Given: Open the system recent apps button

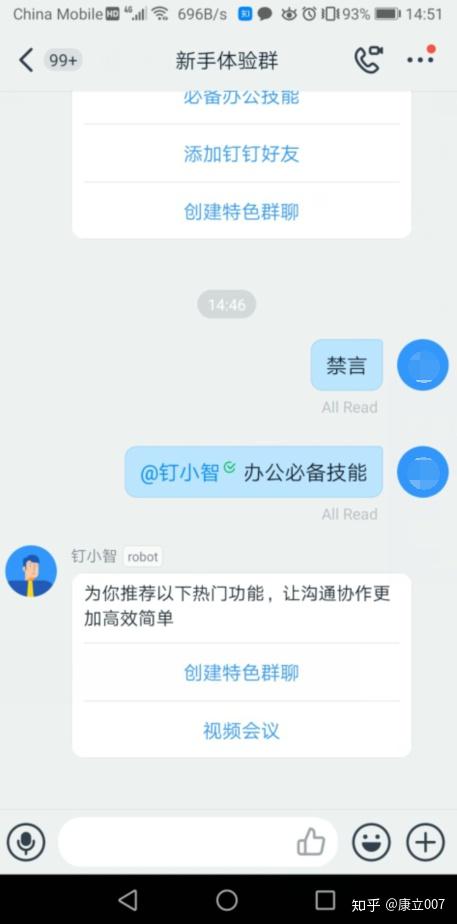Looking at the screenshot, I should 325,900.
